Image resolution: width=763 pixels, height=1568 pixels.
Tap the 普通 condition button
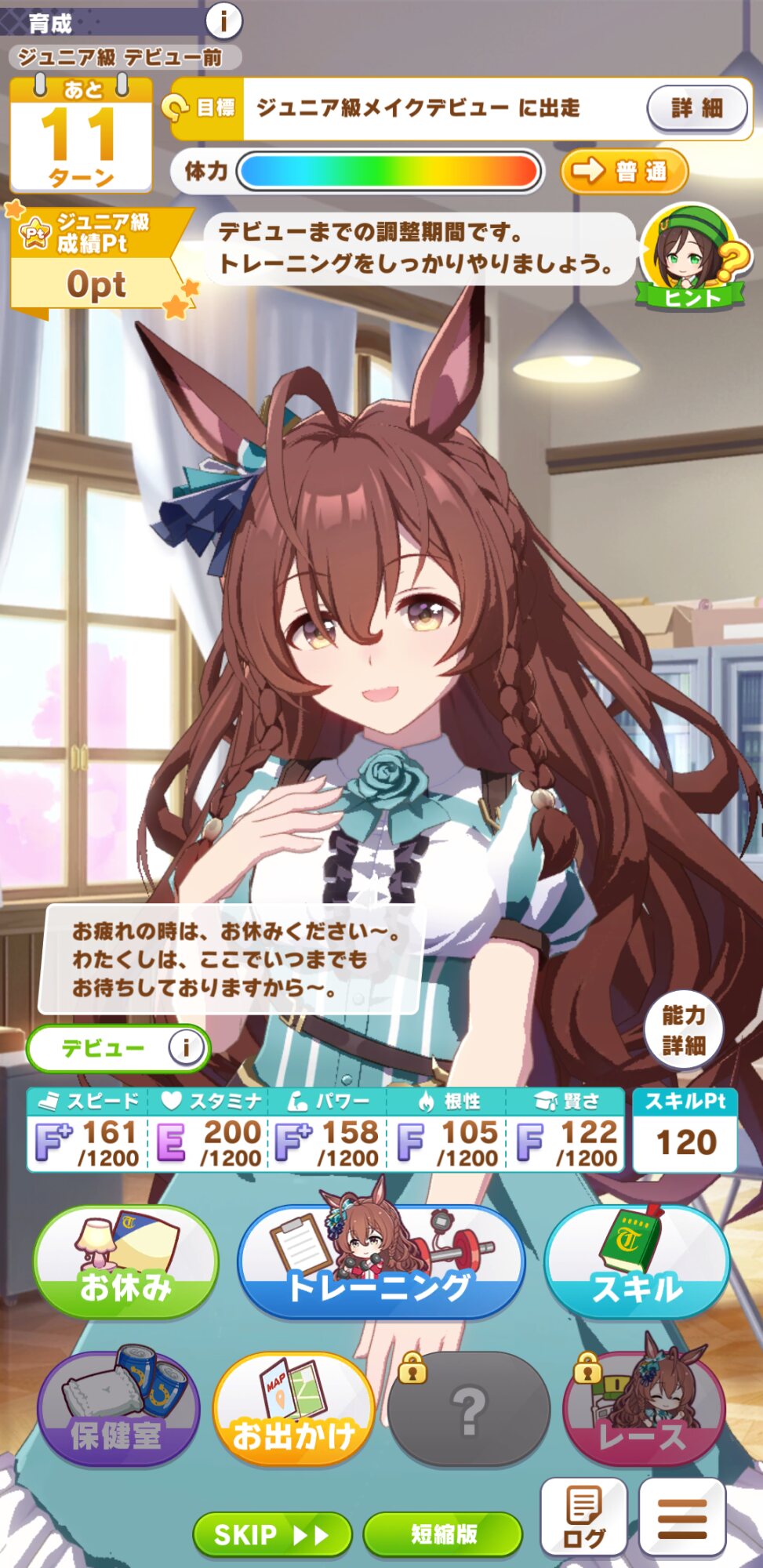pos(624,170)
